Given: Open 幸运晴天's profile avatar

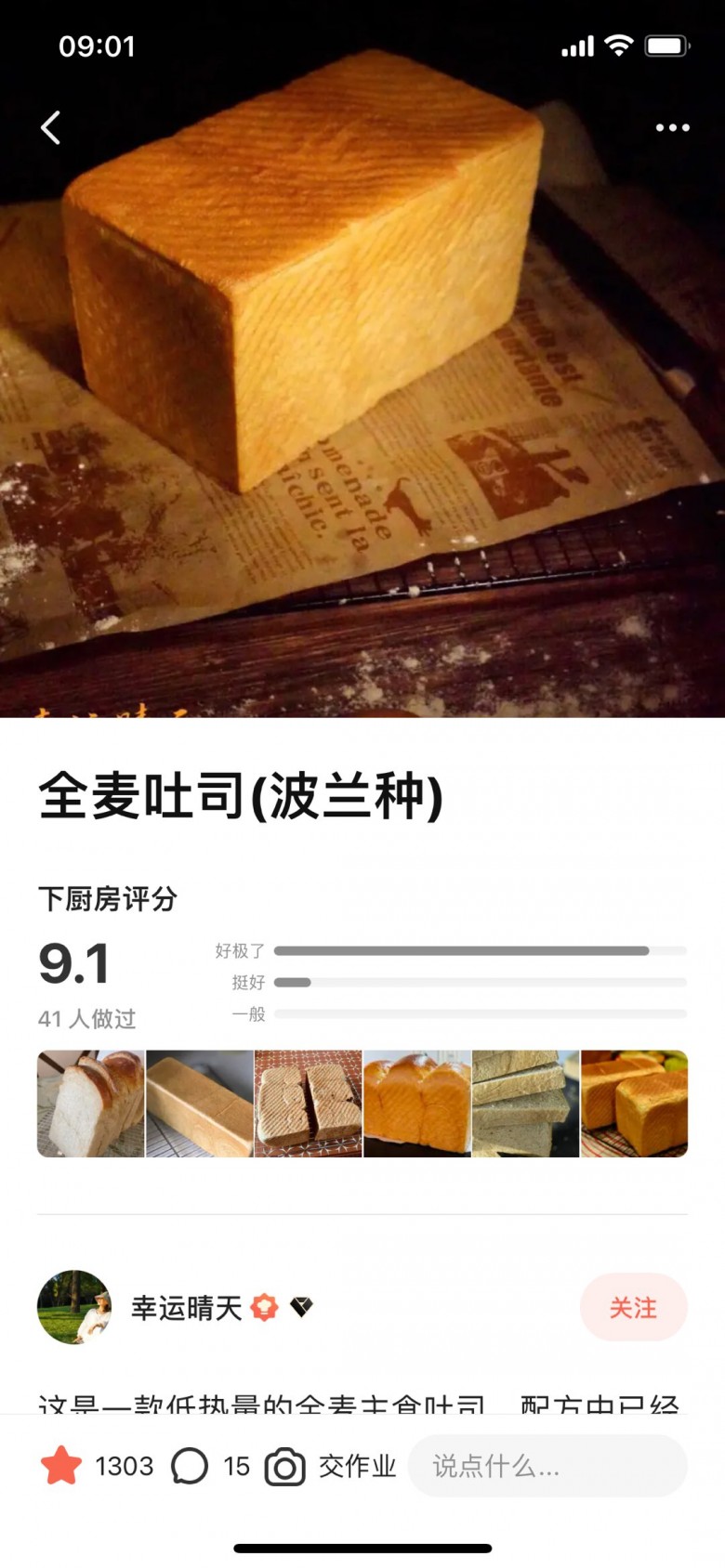Looking at the screenshot, I should [74, 1307].
